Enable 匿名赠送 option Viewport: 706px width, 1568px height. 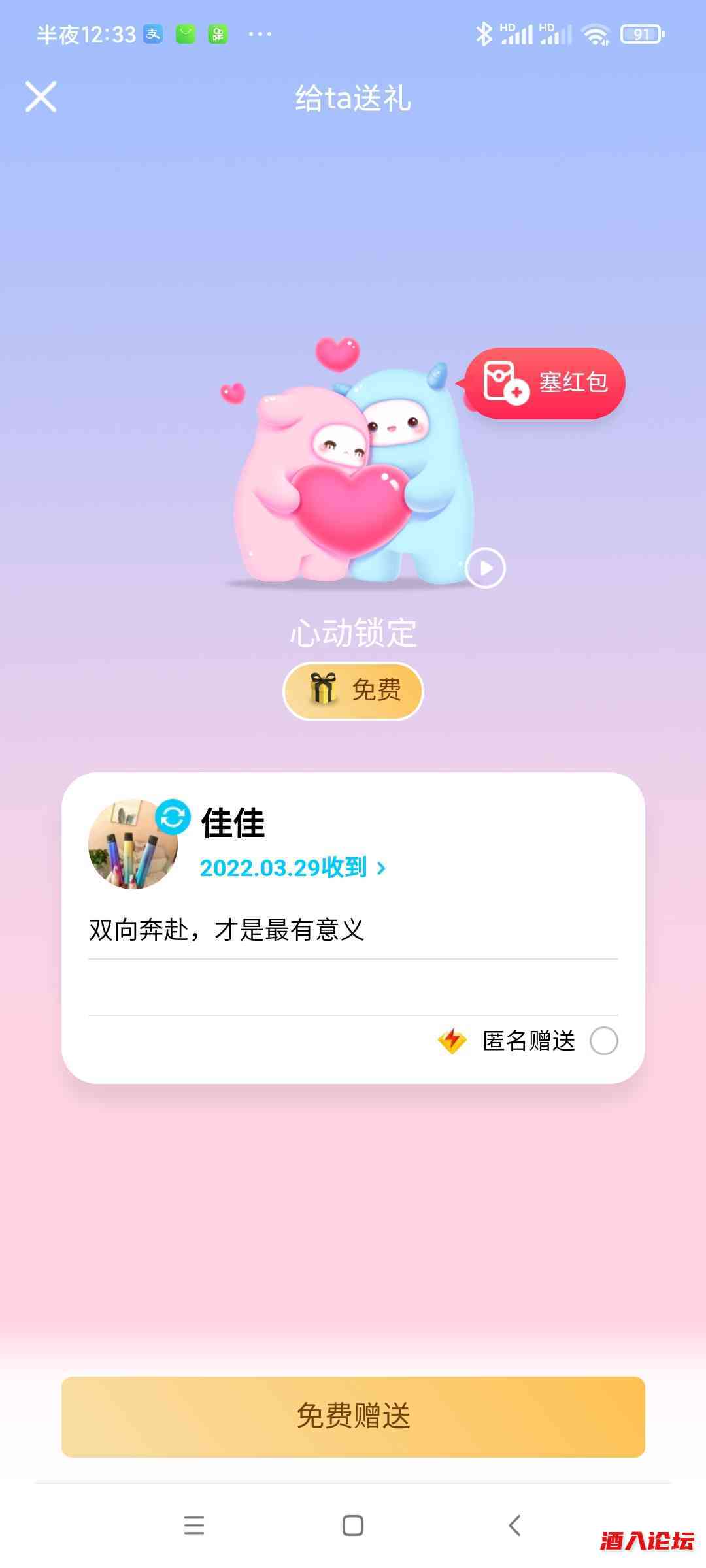coord(603,1041)
